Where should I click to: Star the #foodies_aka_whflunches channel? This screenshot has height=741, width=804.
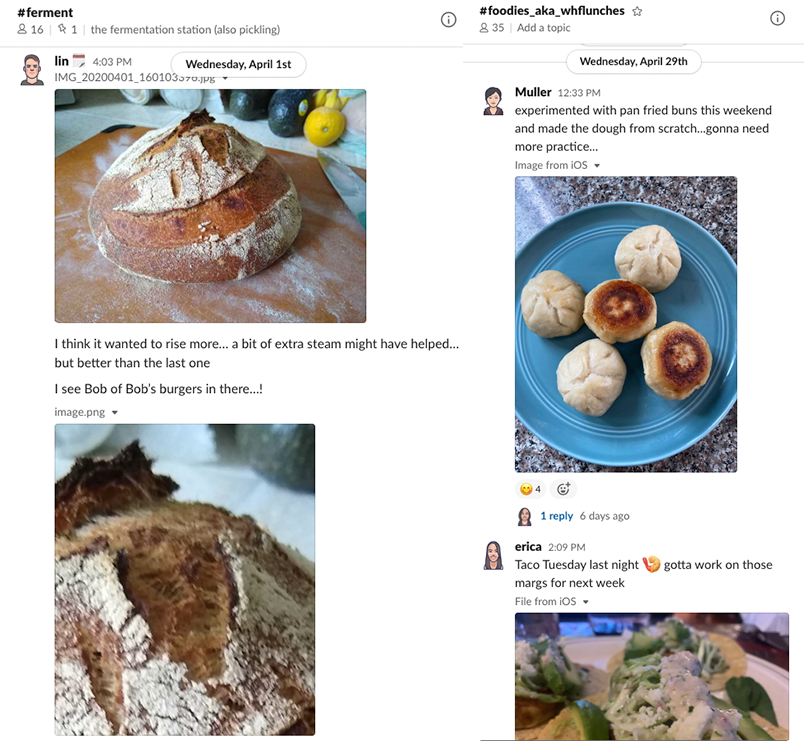637,11
